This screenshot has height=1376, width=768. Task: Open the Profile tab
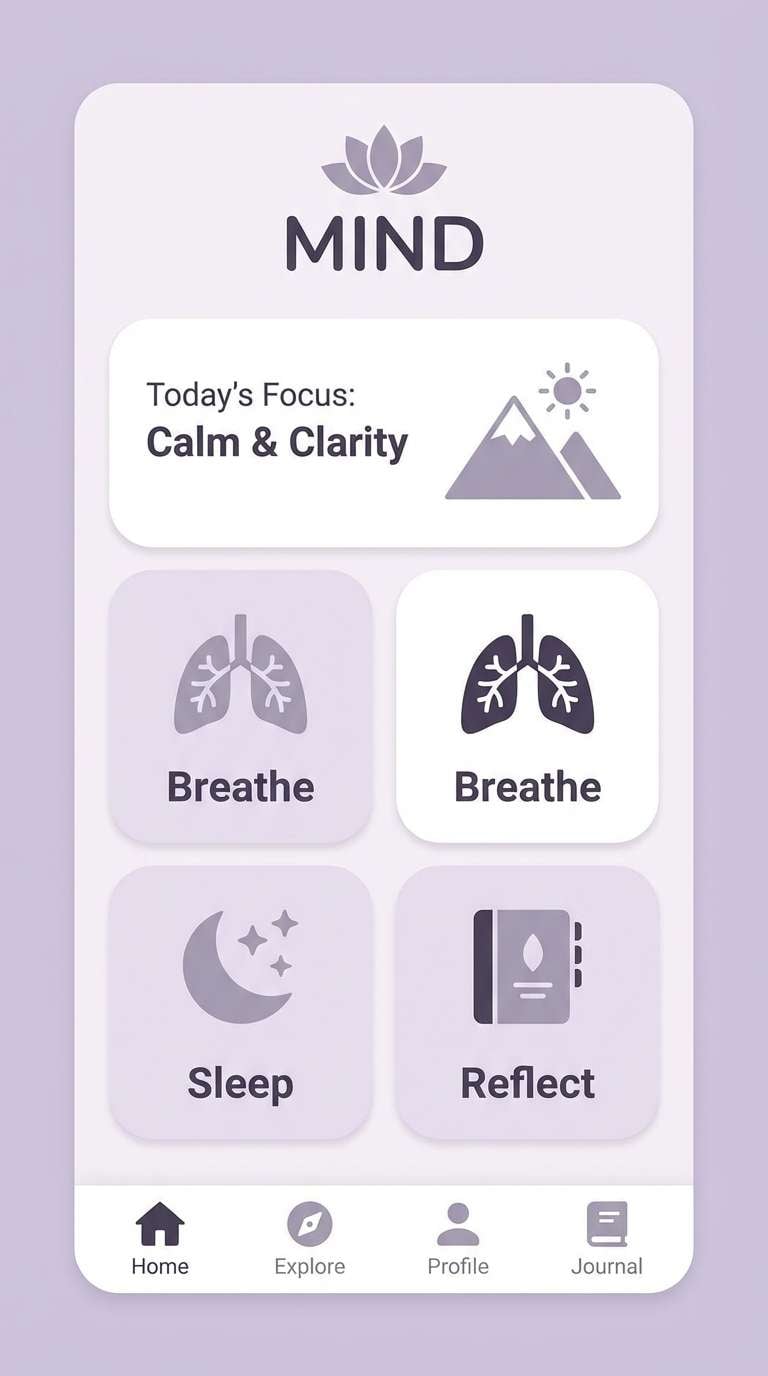pyautogui.click(x=457, y=1240)
